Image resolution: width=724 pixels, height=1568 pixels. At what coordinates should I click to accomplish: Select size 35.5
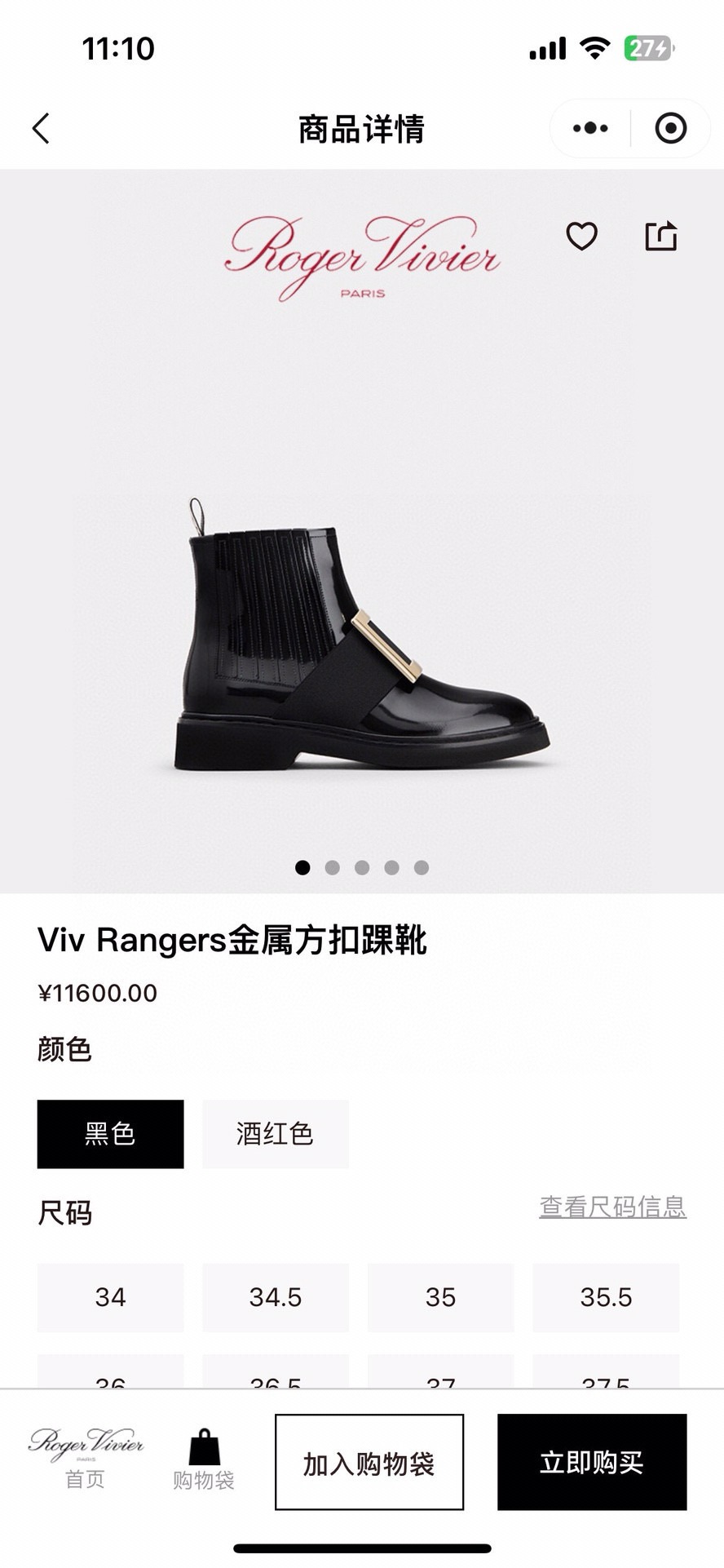coord(606,1297)
